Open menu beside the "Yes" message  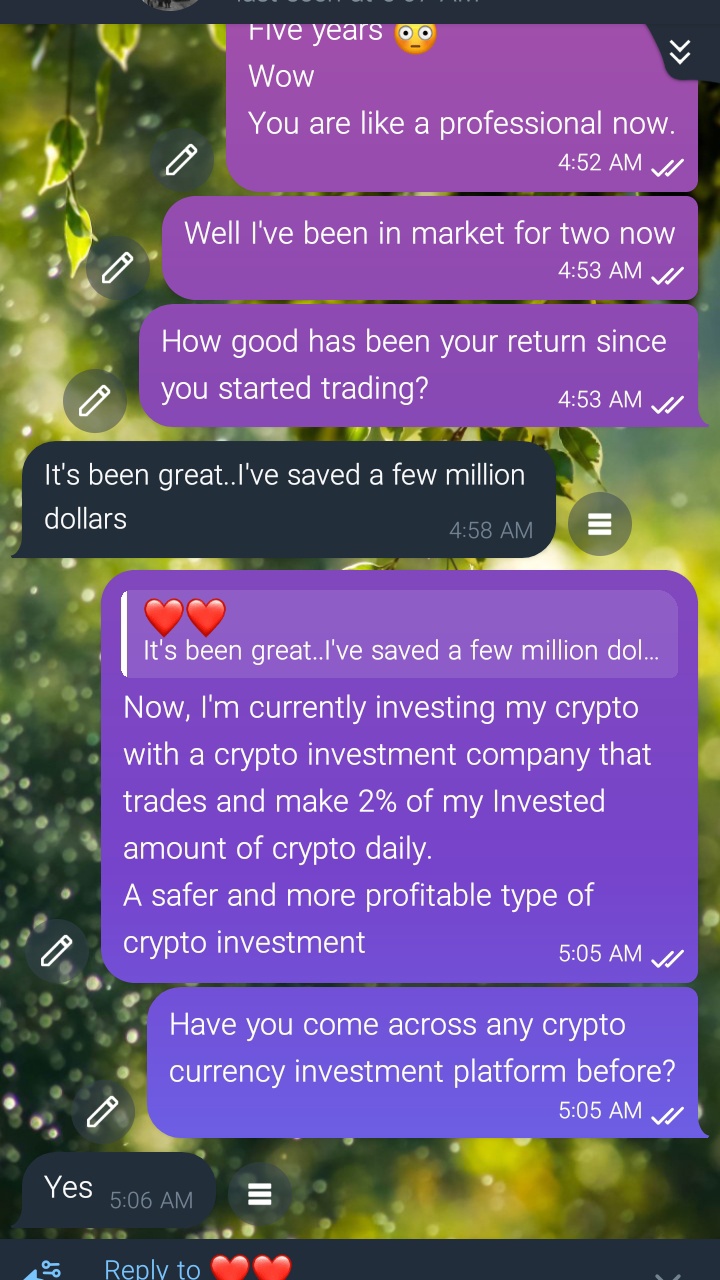click(x=259, y=1193)
